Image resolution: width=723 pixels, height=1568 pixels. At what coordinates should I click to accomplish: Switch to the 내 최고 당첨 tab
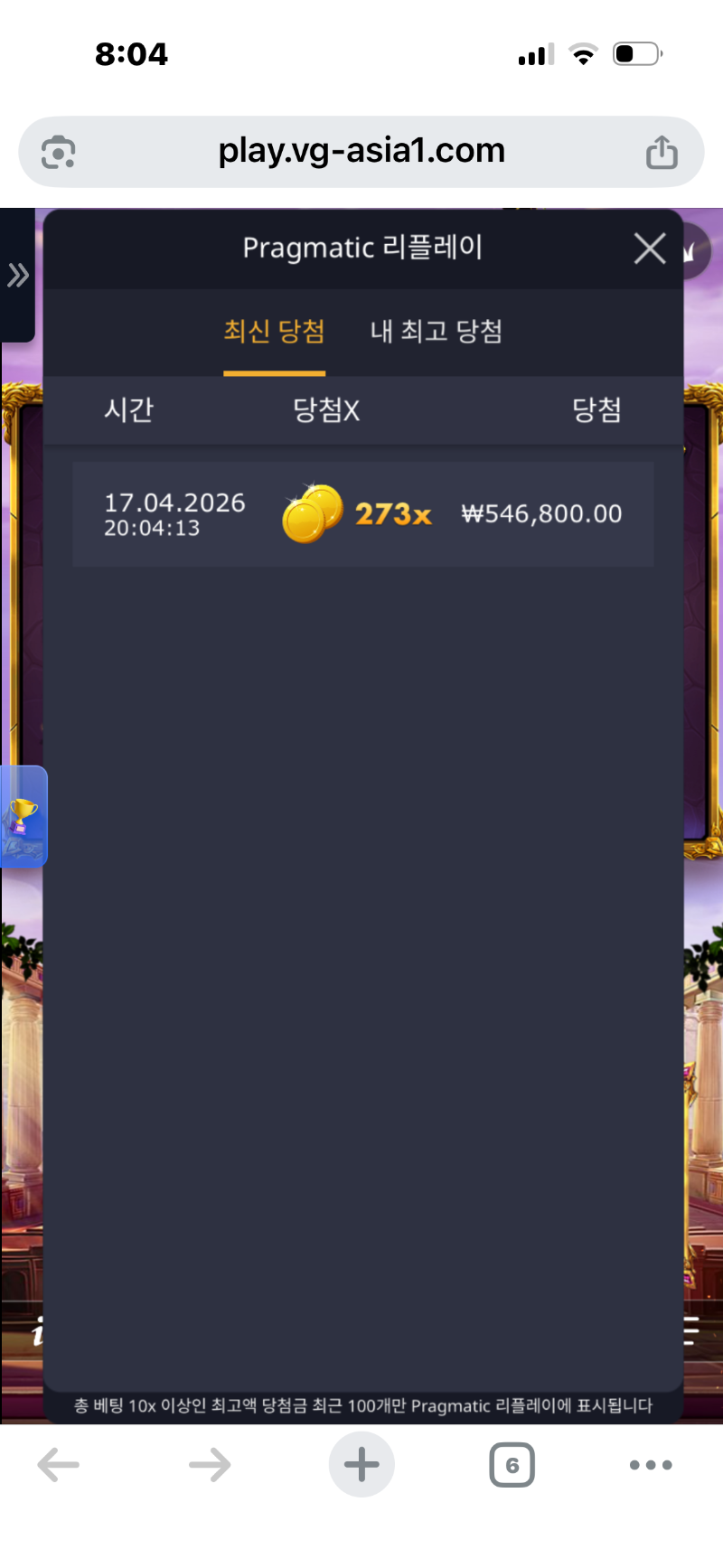point(436,332)
